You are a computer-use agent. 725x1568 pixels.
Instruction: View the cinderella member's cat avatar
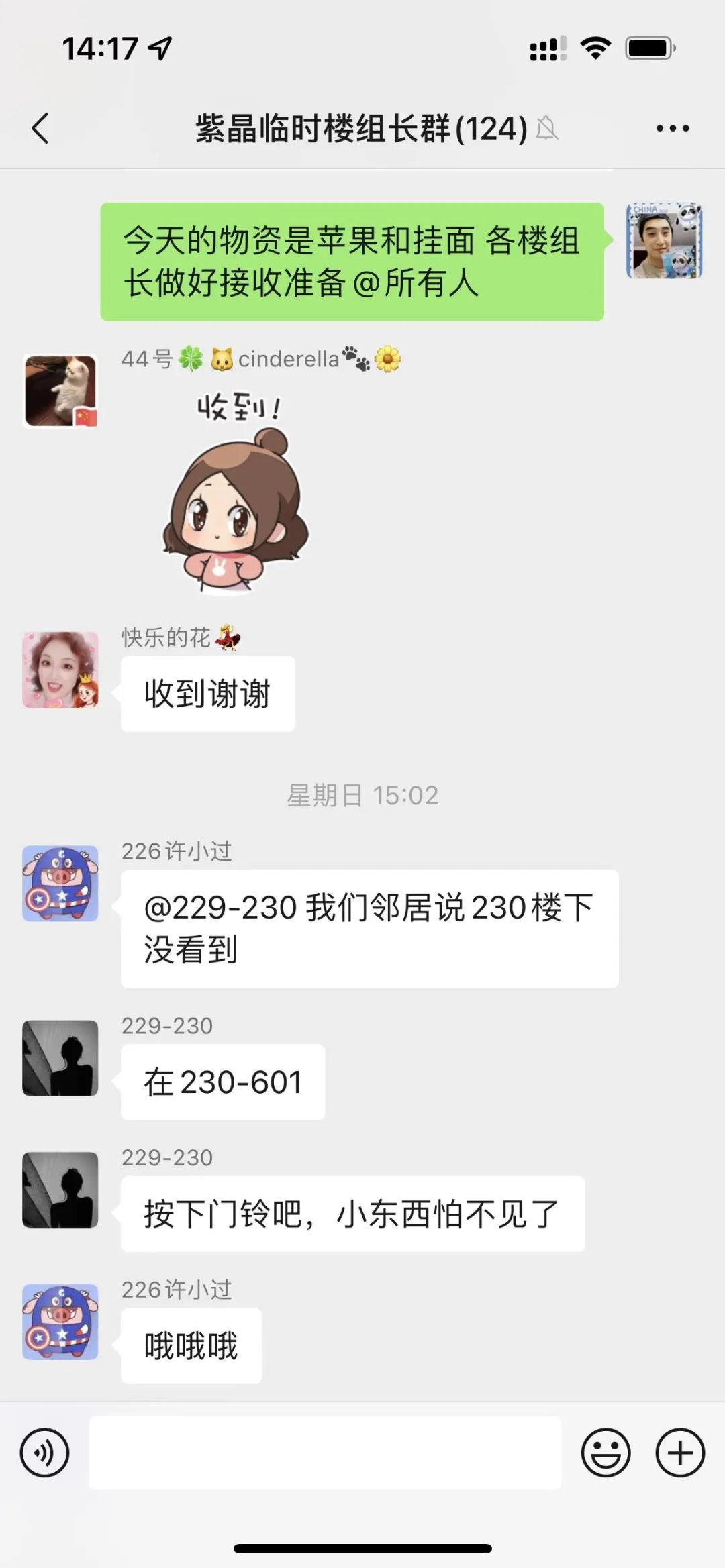coord(60,391)
